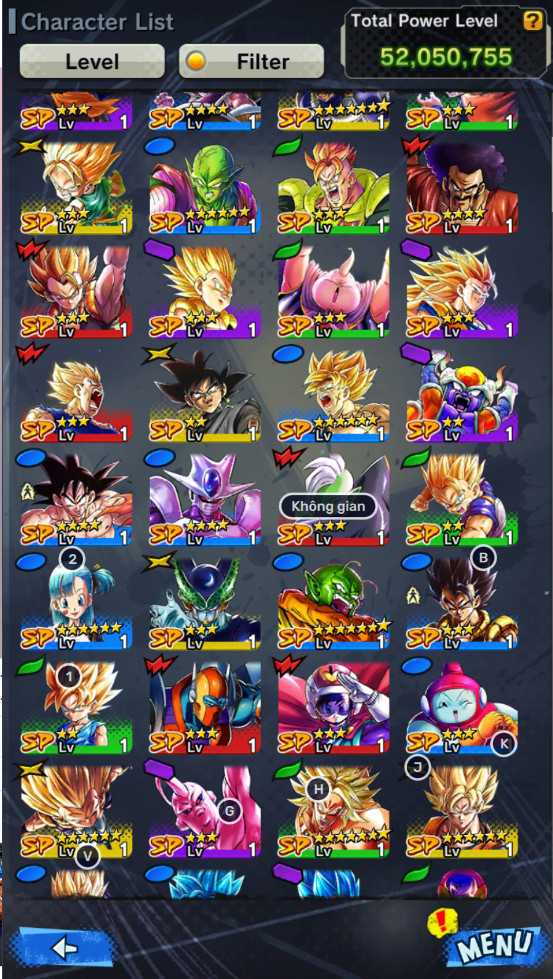
Task: Open the Level sort button
Action: pyautogui.click(x=92, y=61)
